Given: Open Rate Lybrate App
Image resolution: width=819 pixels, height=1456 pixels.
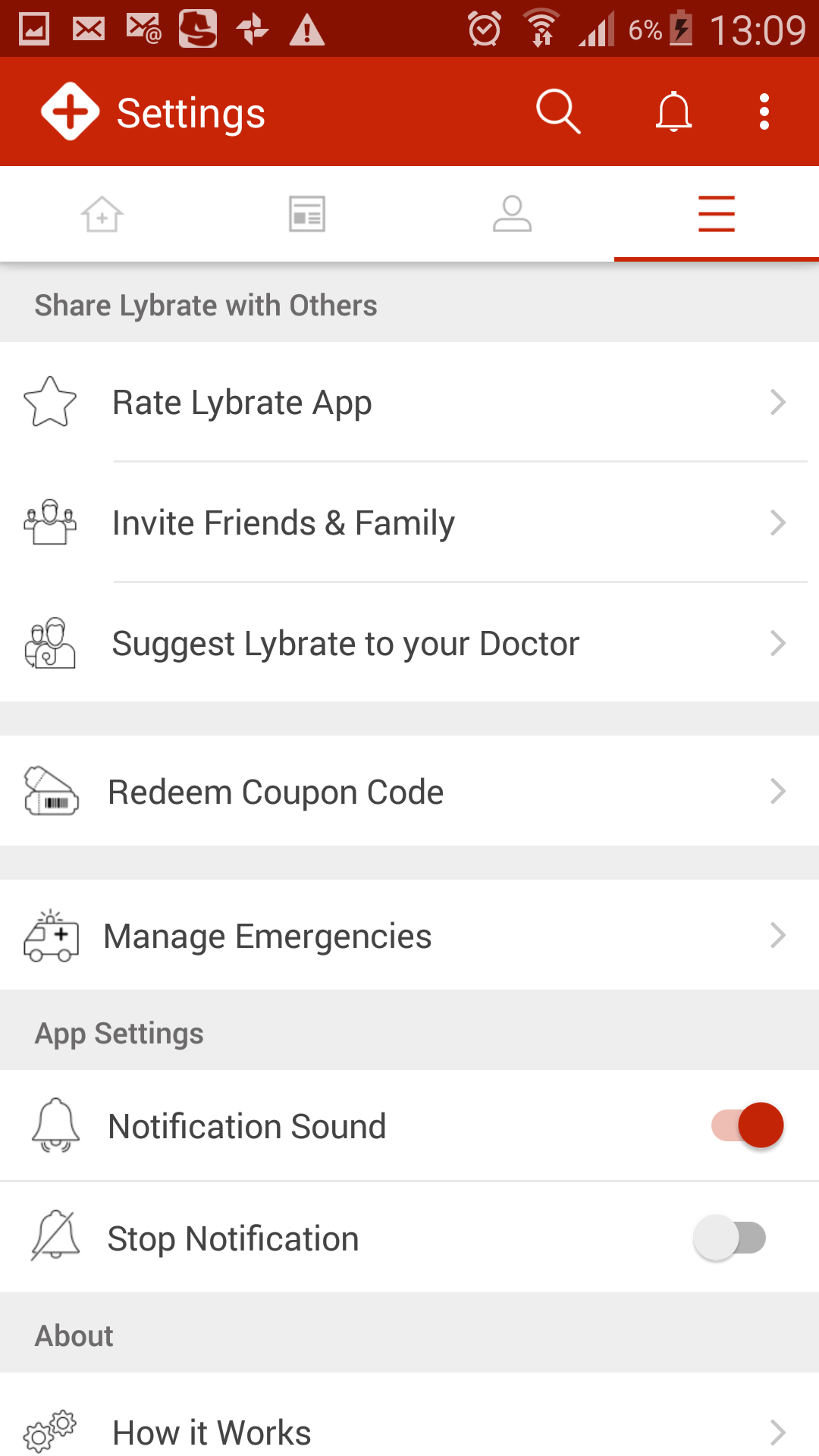Looking at the screenshot, I should (x=409, y=402).
